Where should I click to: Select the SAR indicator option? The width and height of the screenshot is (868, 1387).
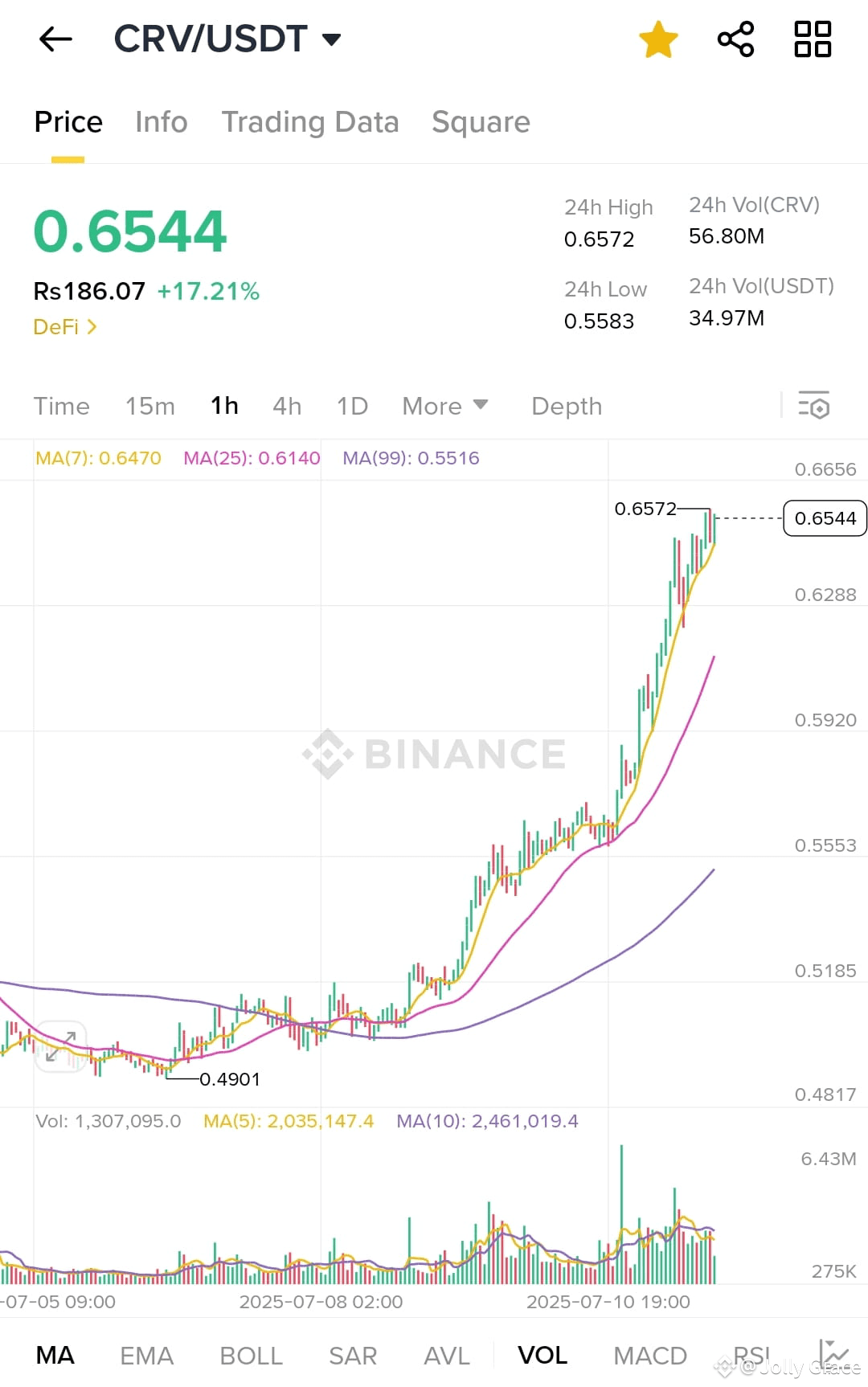(353, 1356)
